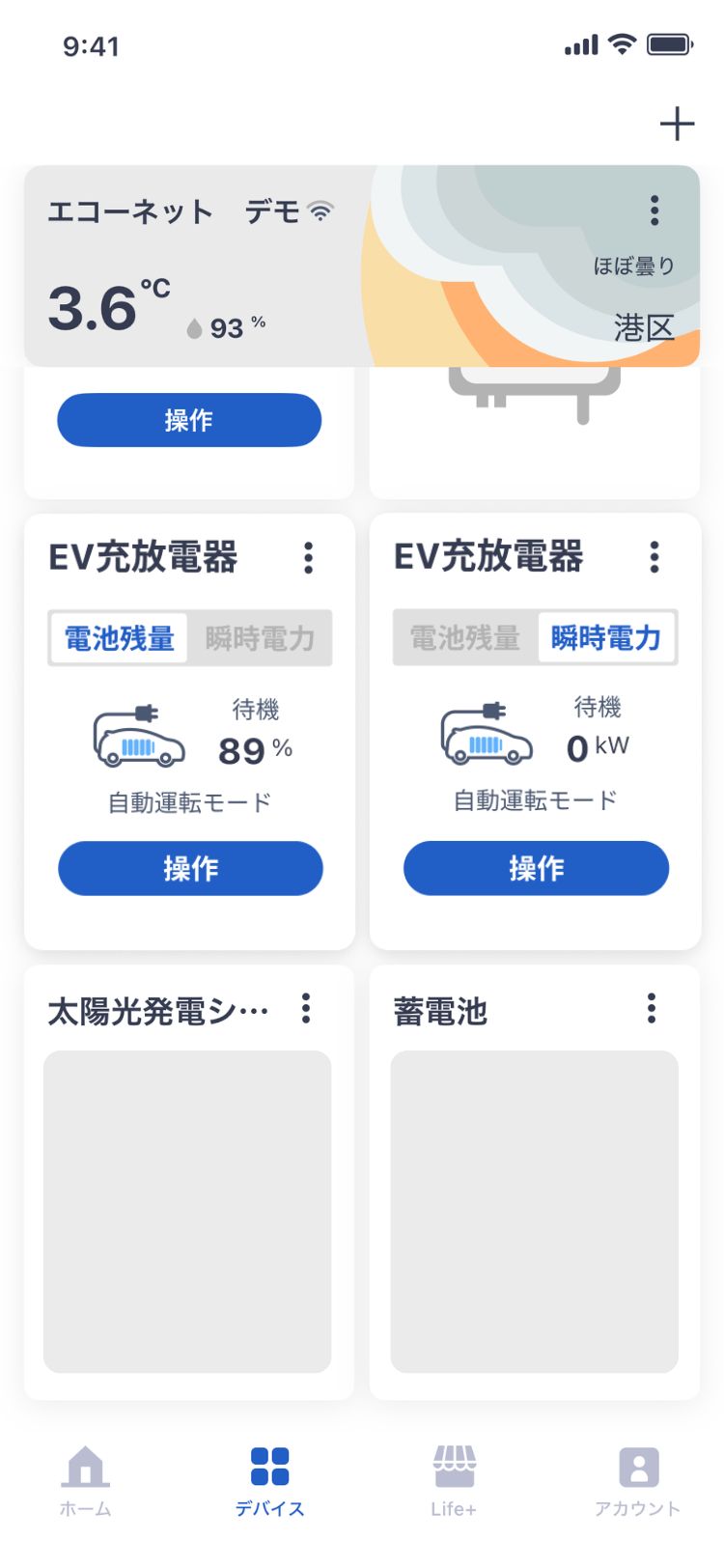This screenshot has width=724, height=1568.
Task: Switch to the Life+ tab
Action: click(454, 1481)
